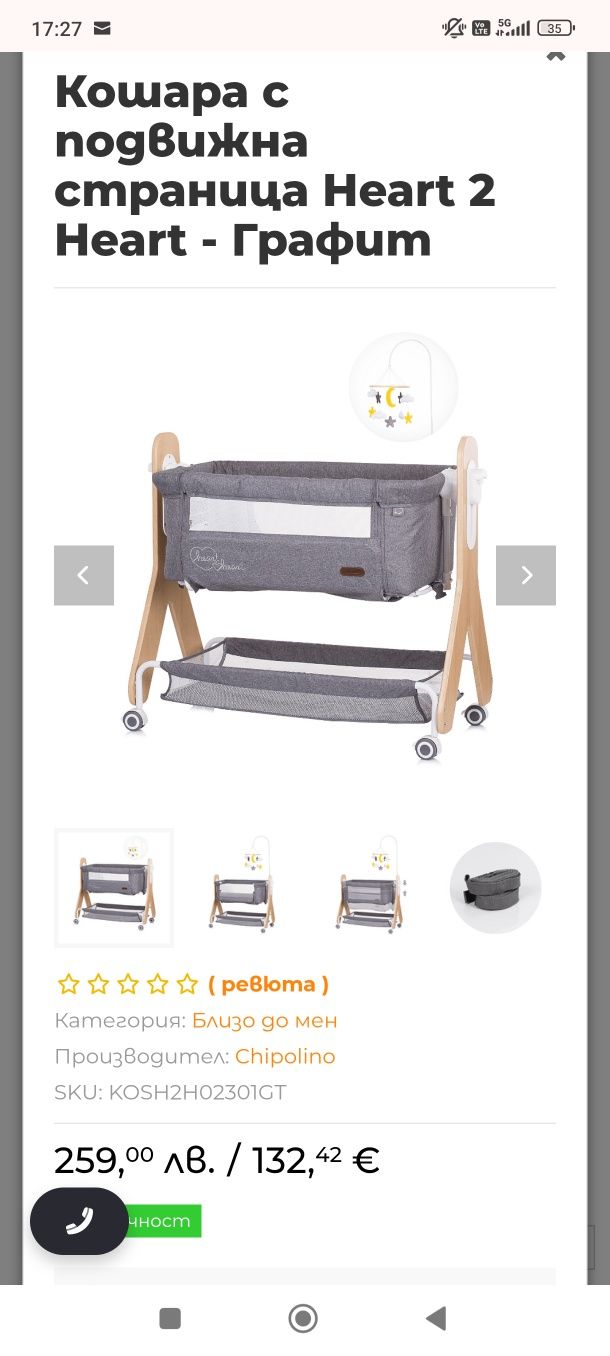Open the ревюта reviews link

(268, 984)
